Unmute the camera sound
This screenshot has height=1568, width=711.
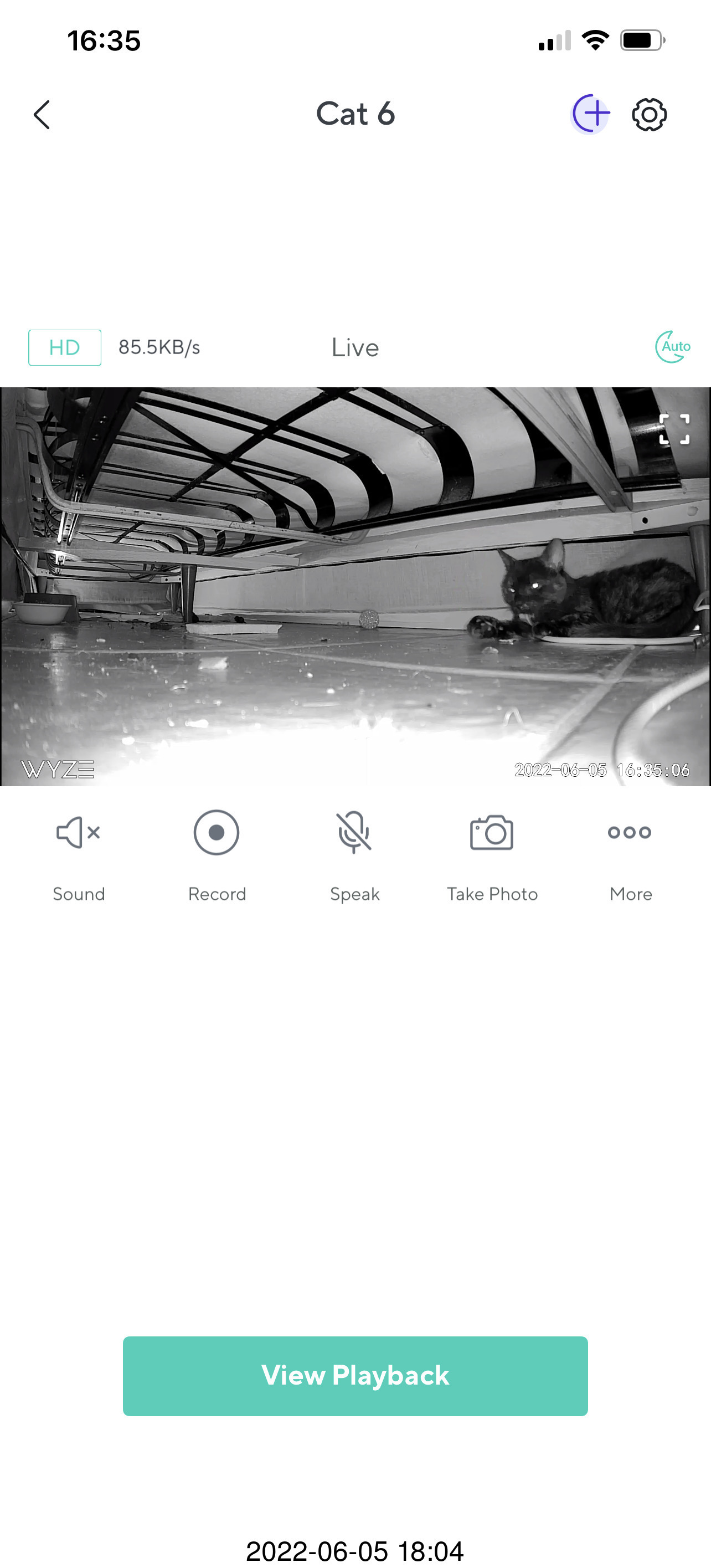tap(79, 833)
